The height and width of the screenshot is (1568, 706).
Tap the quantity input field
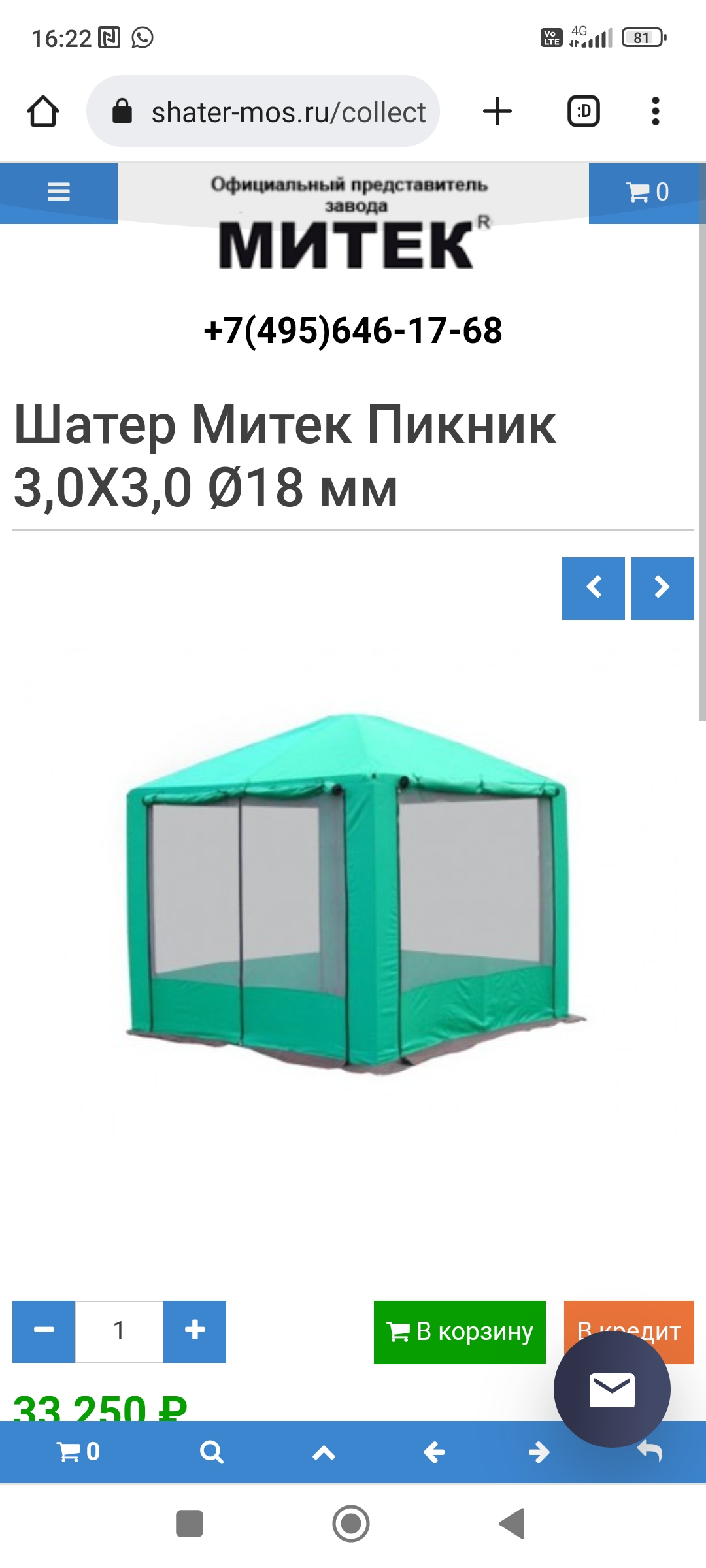pos(119,1331)
